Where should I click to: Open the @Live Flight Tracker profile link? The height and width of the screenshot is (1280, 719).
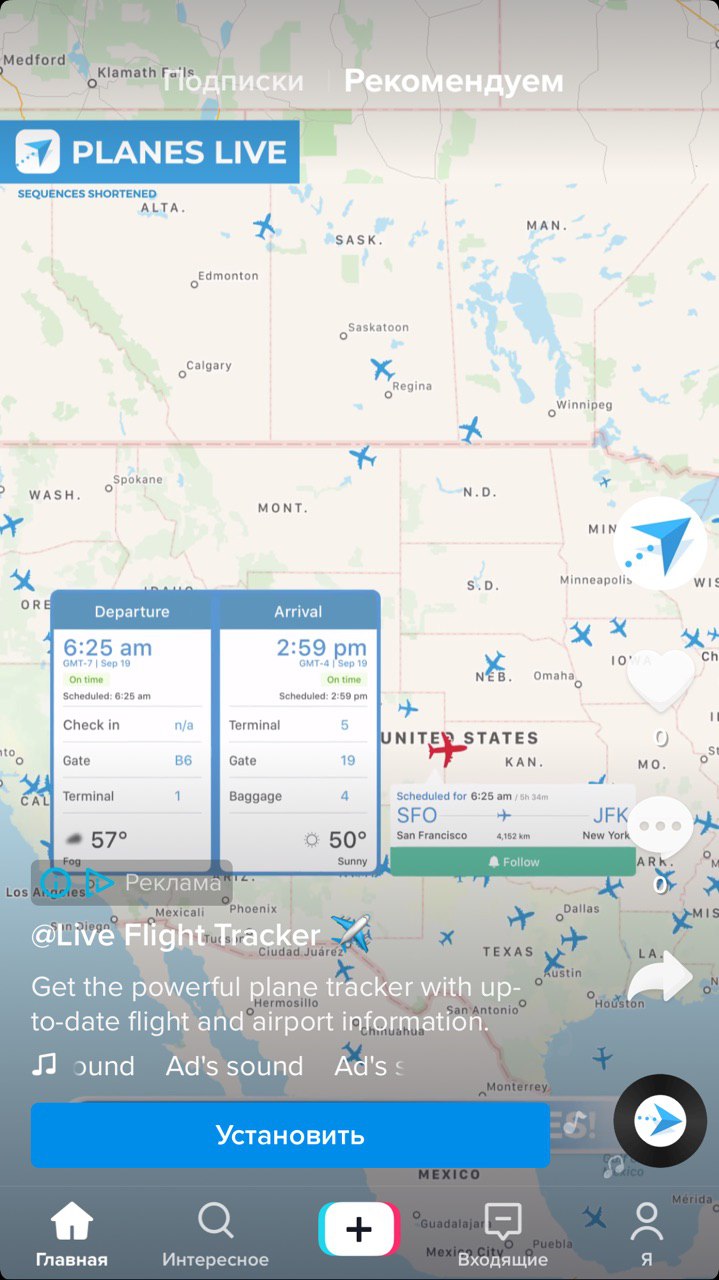tap(175, 936)
